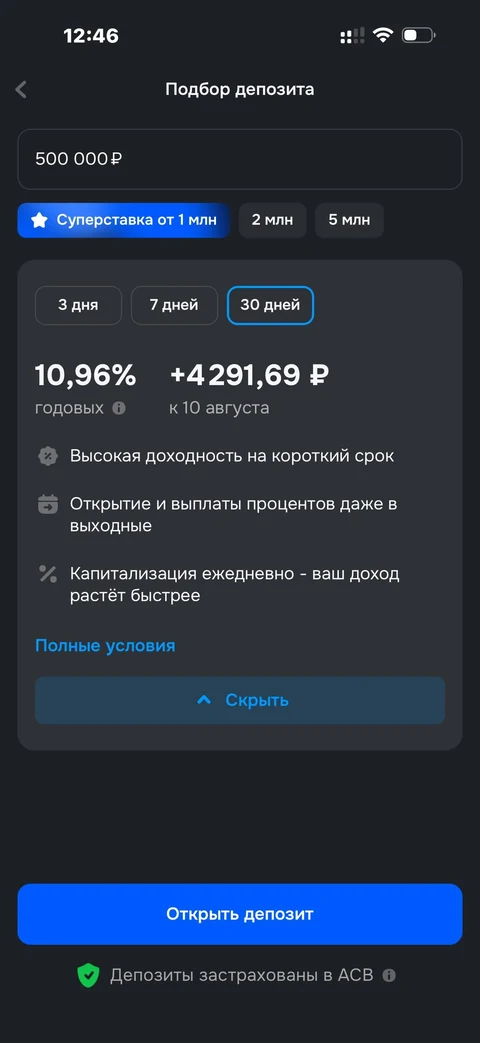Select the Суперставка от 1 млн chip
This screenshot has height=1043, width=480.
[x=124, y=220]
